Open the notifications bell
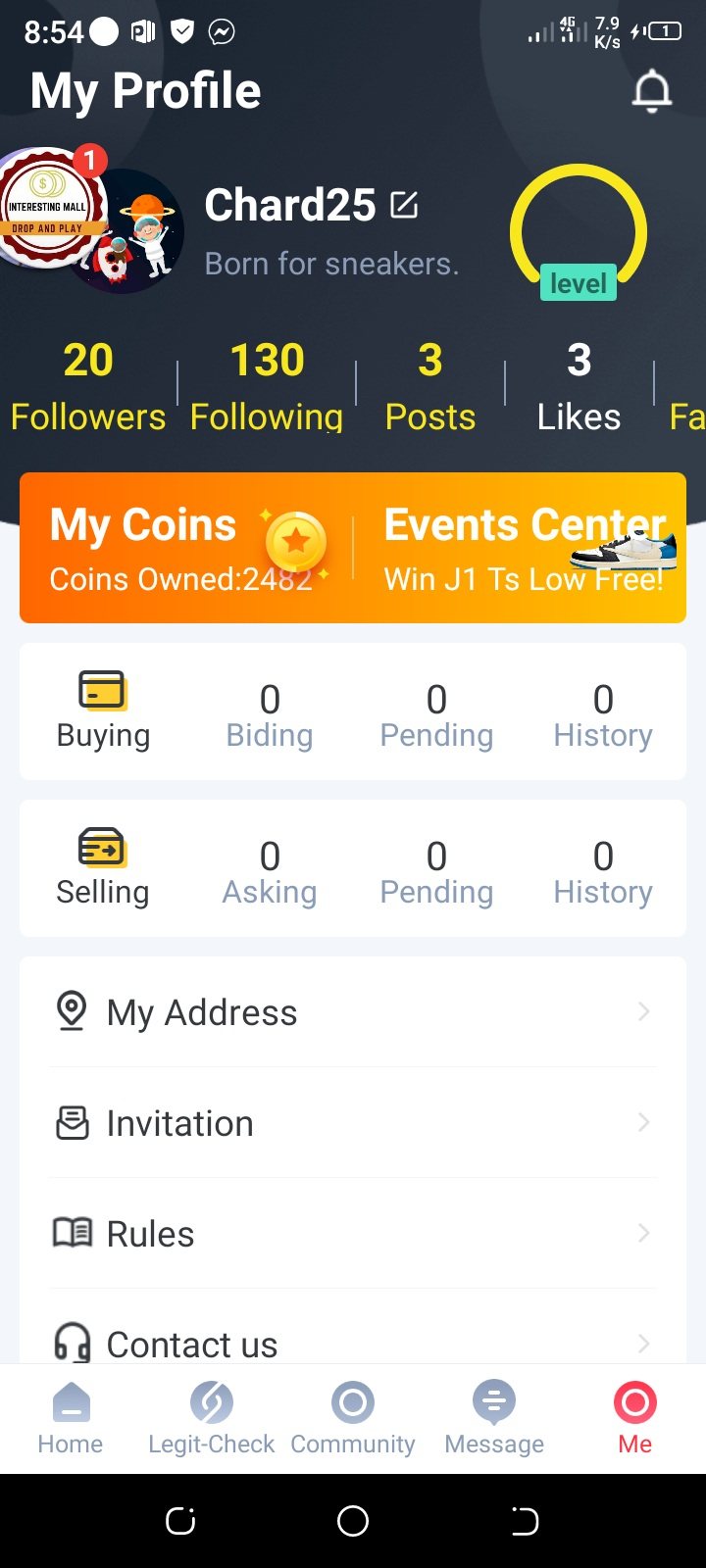 point(651,92)
